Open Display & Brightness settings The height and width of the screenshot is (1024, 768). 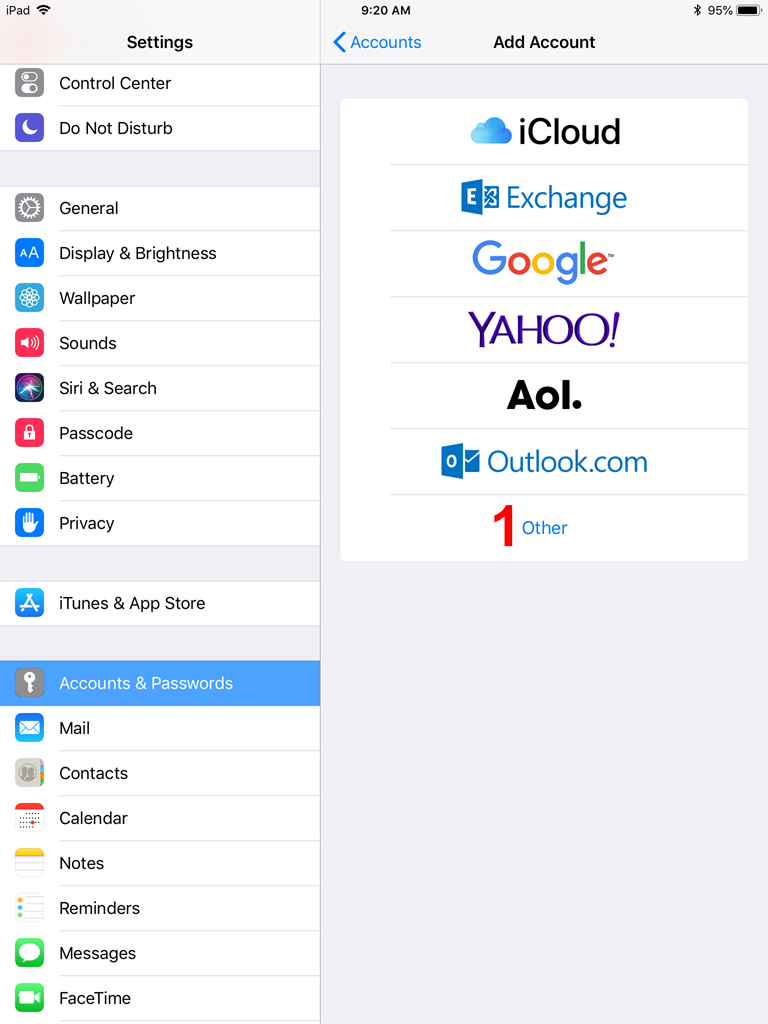point(137,253)
